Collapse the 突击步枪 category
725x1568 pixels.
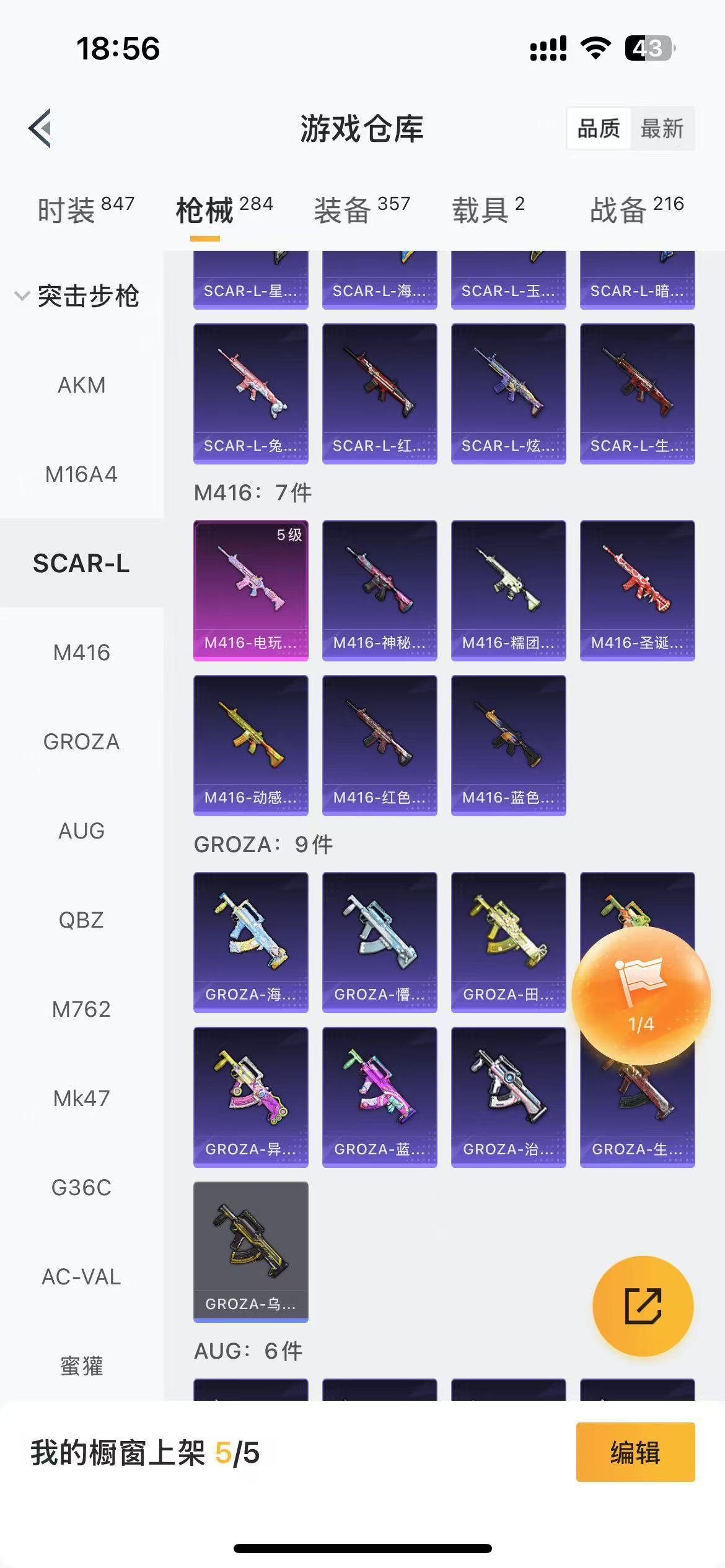point(77,296)
